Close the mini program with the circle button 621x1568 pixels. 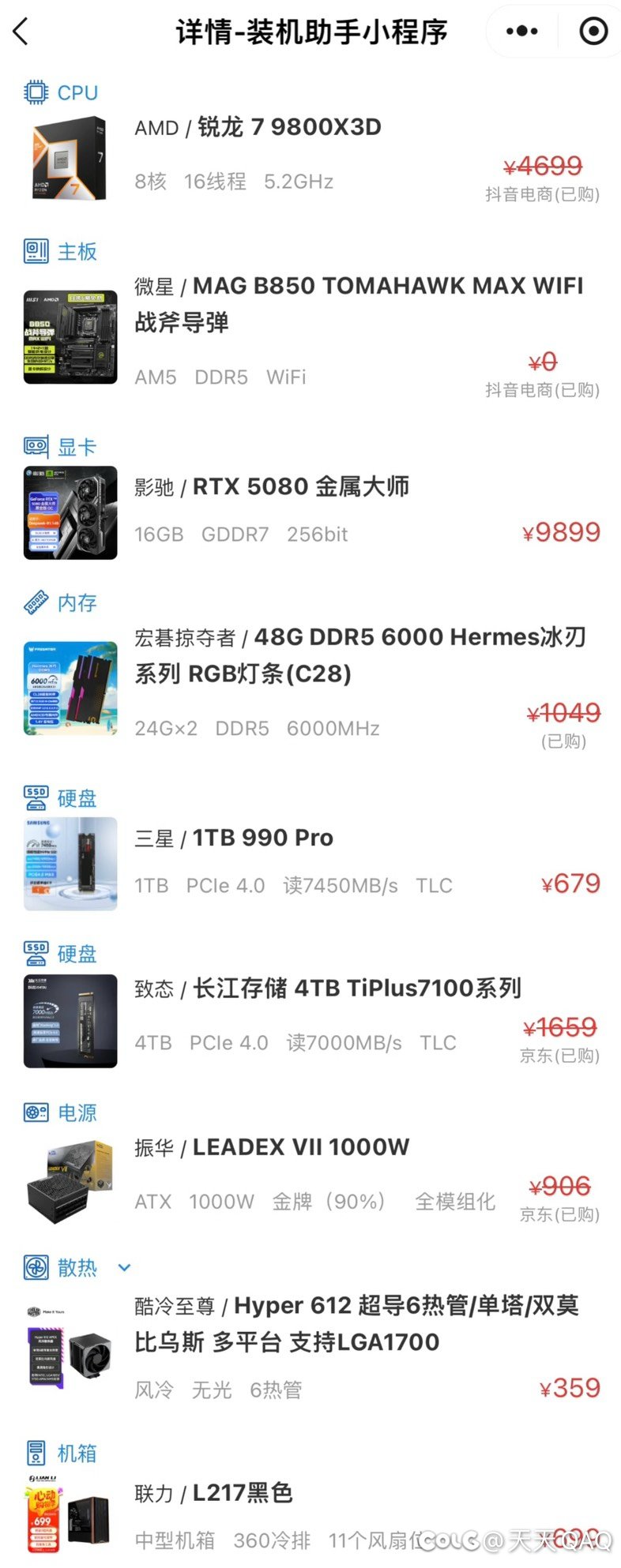[x=593, y=32]
